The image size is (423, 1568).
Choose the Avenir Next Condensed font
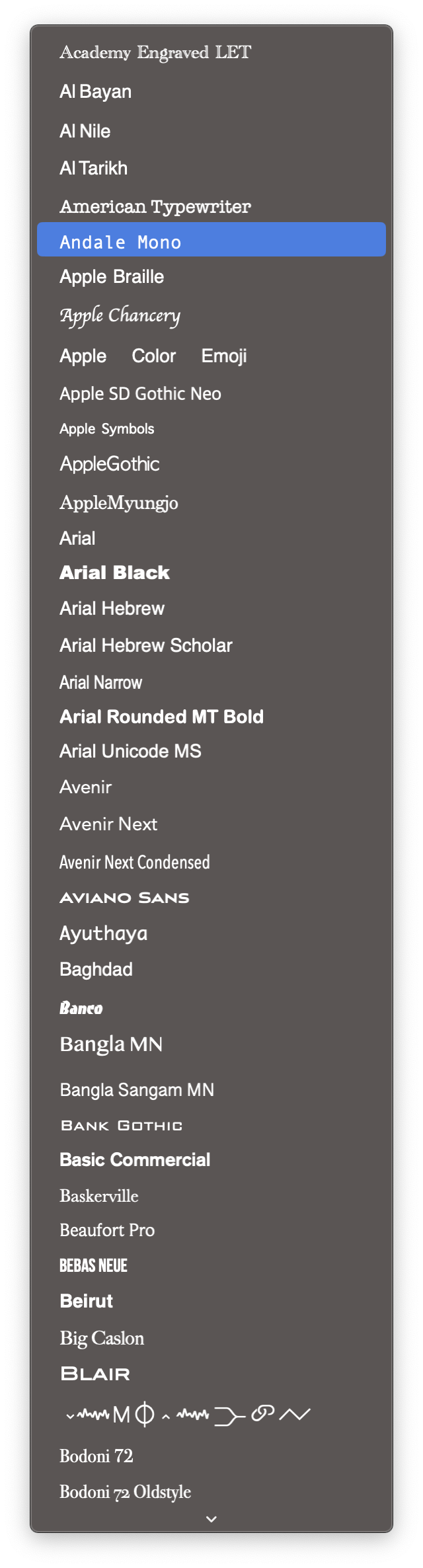click(211, 862)
